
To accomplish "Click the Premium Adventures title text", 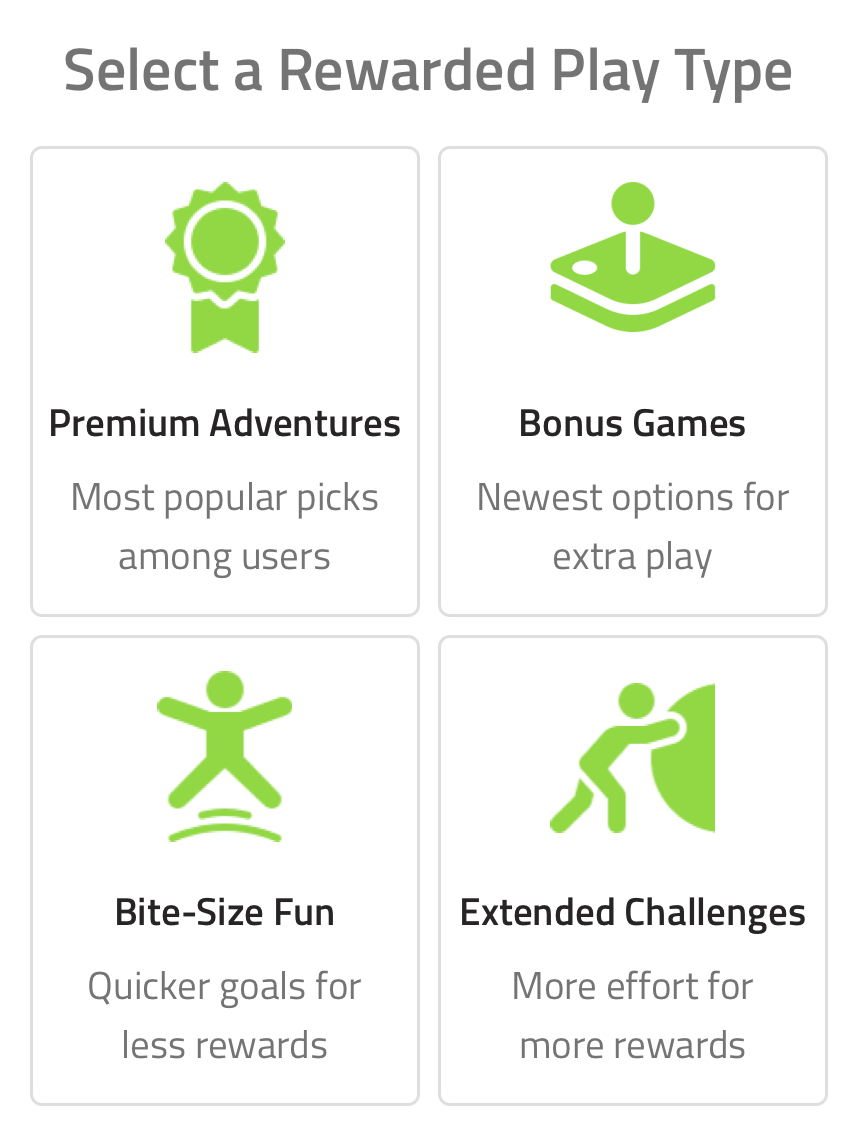I will 224,422.
